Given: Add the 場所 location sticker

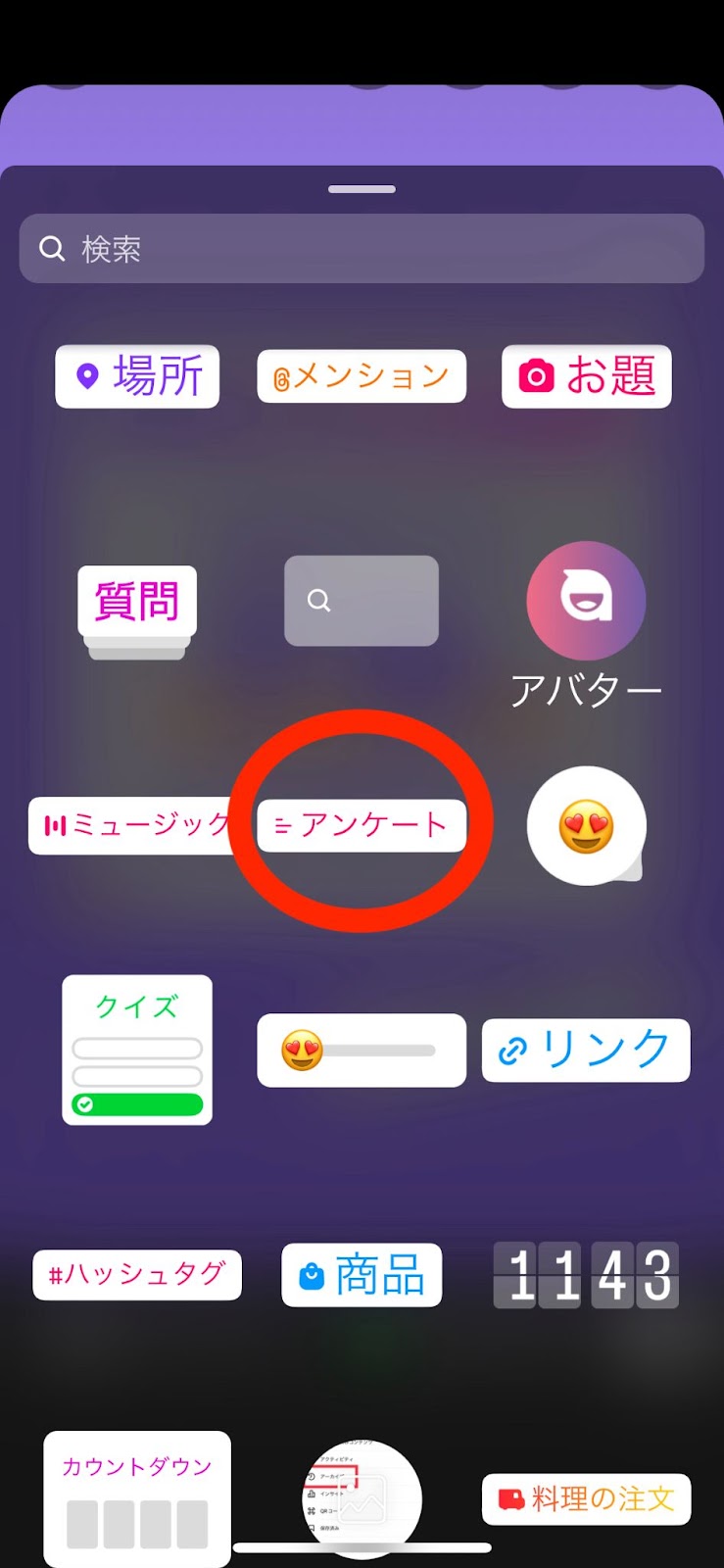Looking at the screenshot, I should tap(137, 376).
